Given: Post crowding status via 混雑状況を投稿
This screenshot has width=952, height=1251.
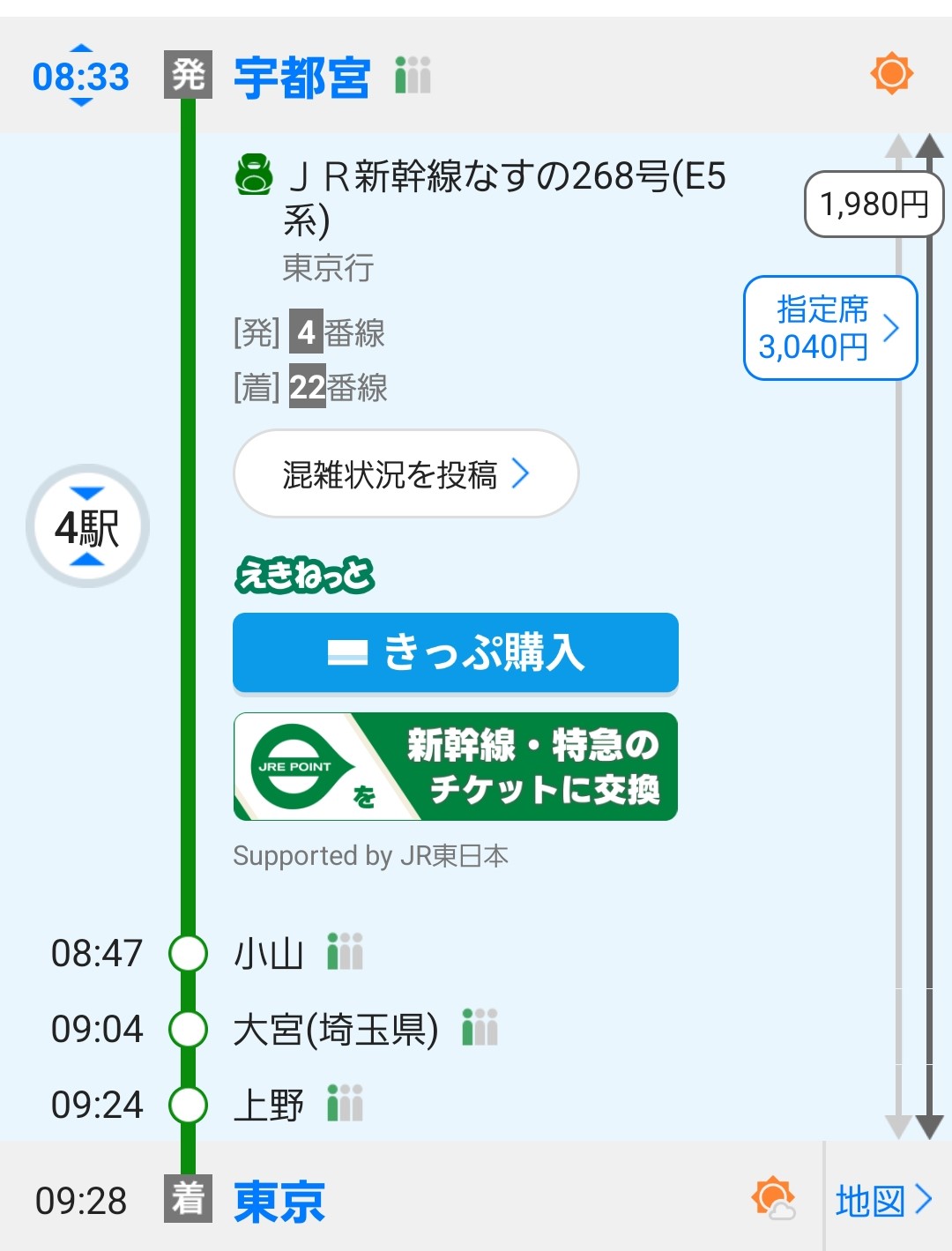Looking at the screenshot, I should (405, 474).
